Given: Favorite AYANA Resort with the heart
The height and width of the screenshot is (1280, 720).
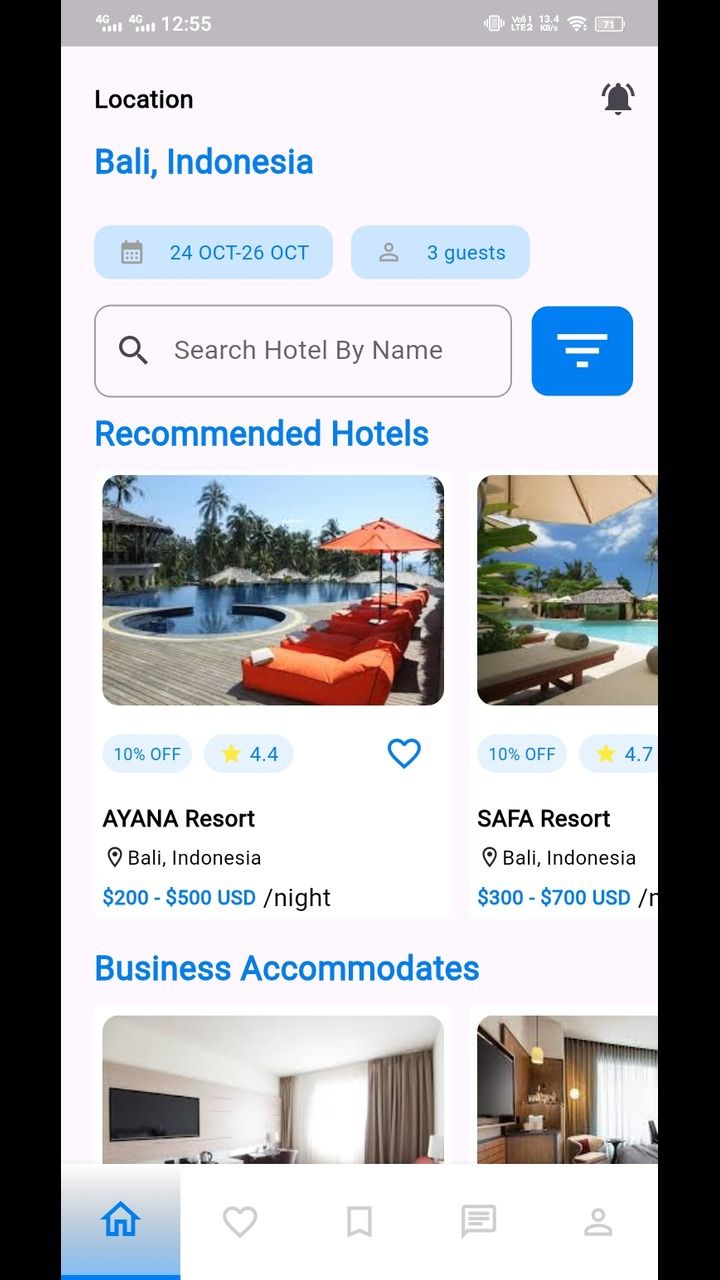Looking at the screenshot, I should click(404, 753).
